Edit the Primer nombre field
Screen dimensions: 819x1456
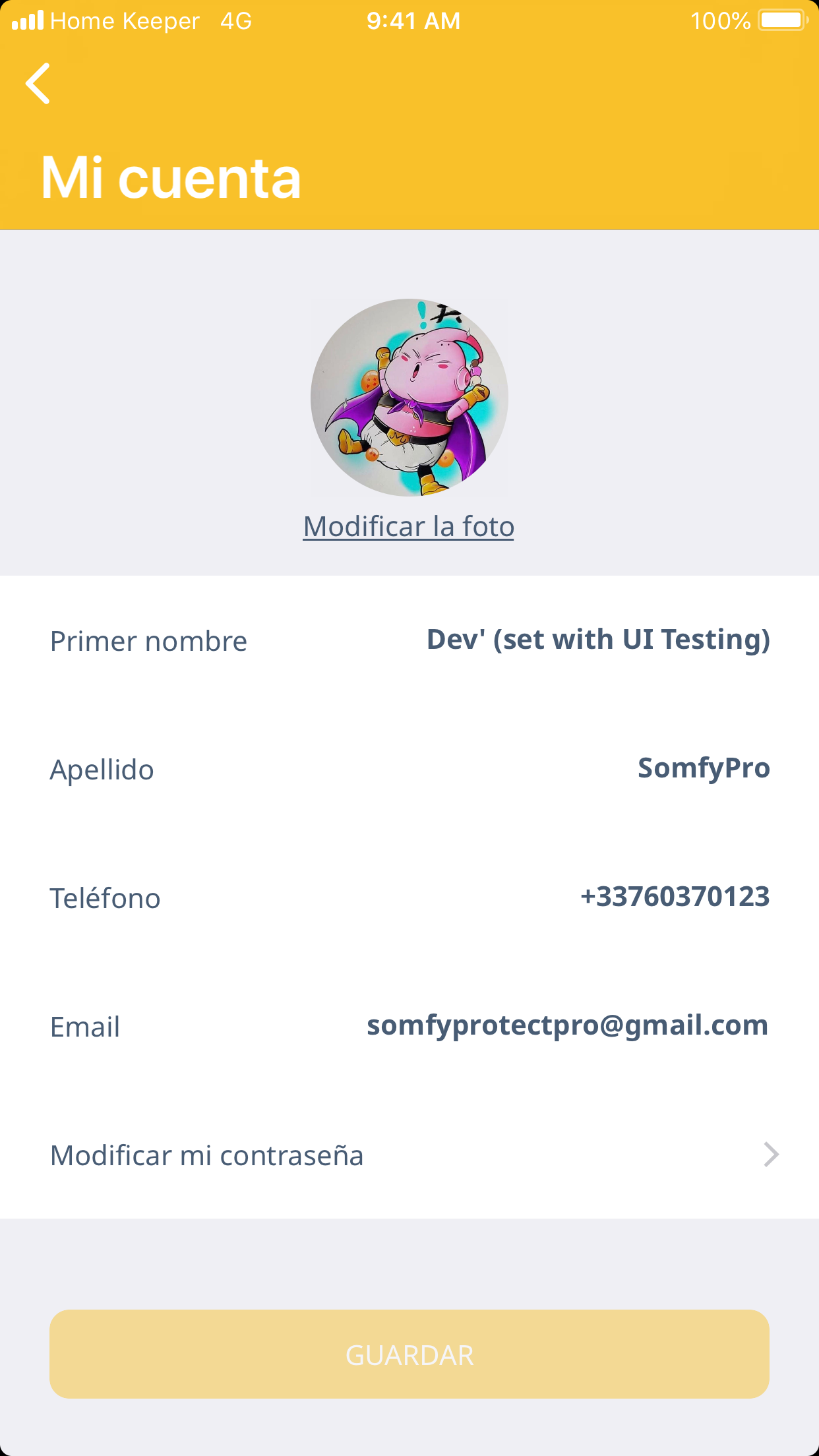point(597,640)
